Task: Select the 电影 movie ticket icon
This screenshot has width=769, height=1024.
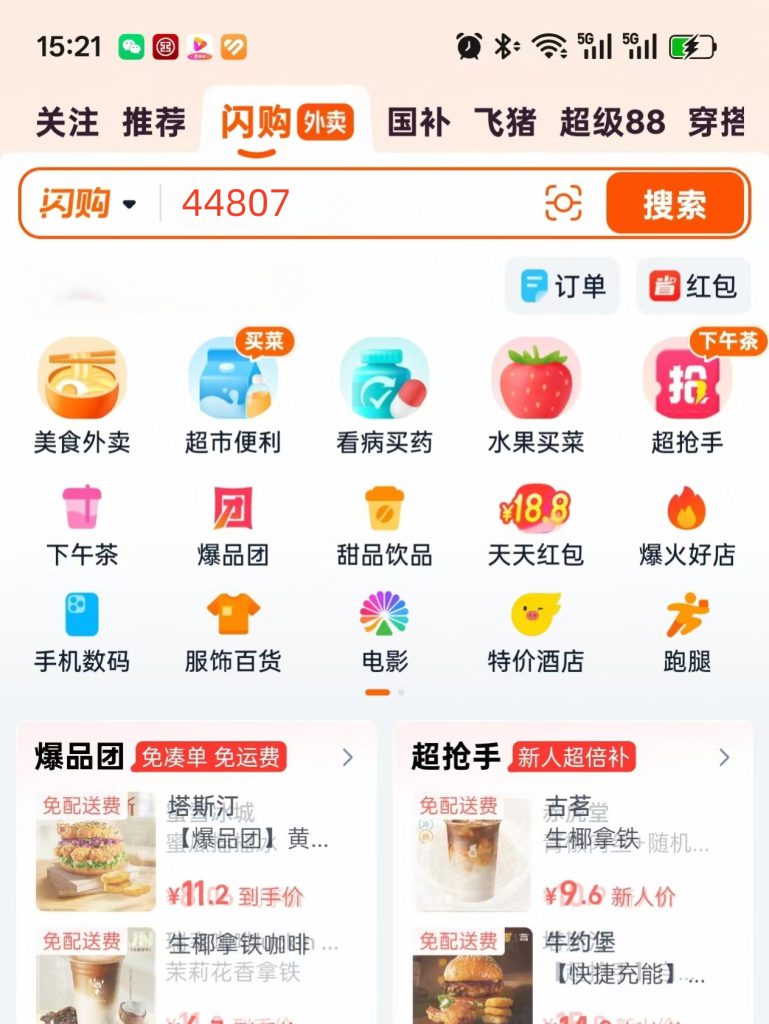Action: pos(383,628)
